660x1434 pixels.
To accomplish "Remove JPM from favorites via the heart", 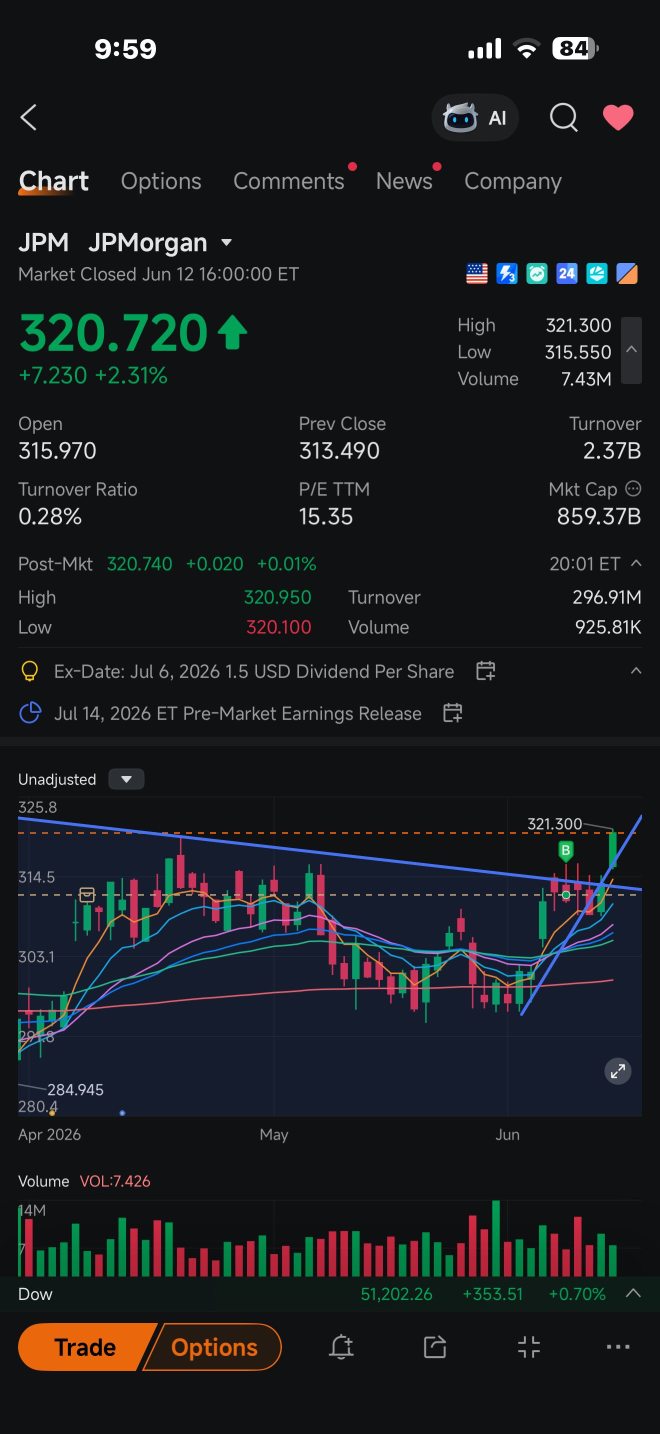I will pyautogui.click(x=618, y=118).
